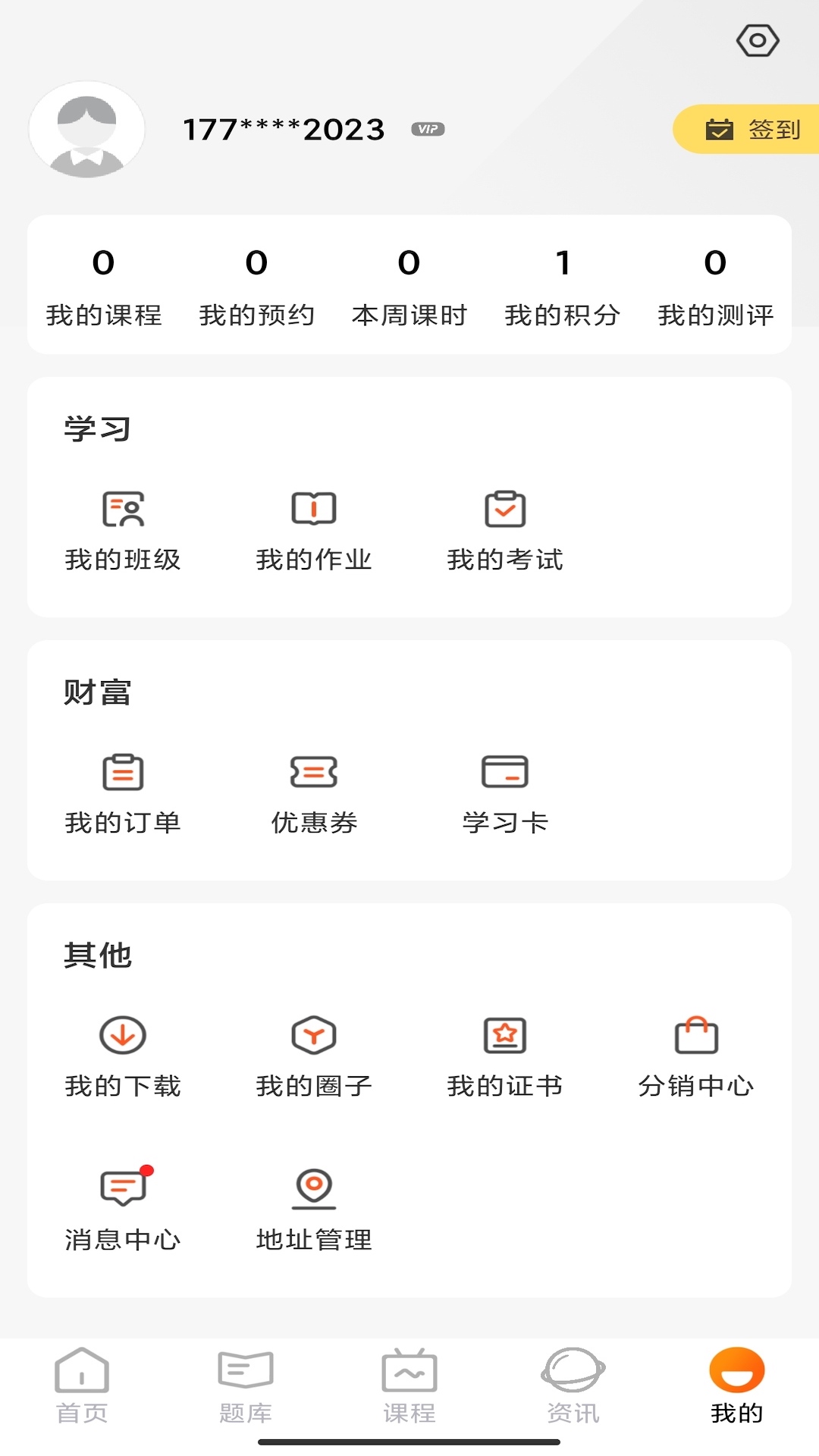Image resolution: width=819 pixels, height=1456 pixels.
Task: Switch to the 题库 tab
Action: click(x=246, y=1385)
